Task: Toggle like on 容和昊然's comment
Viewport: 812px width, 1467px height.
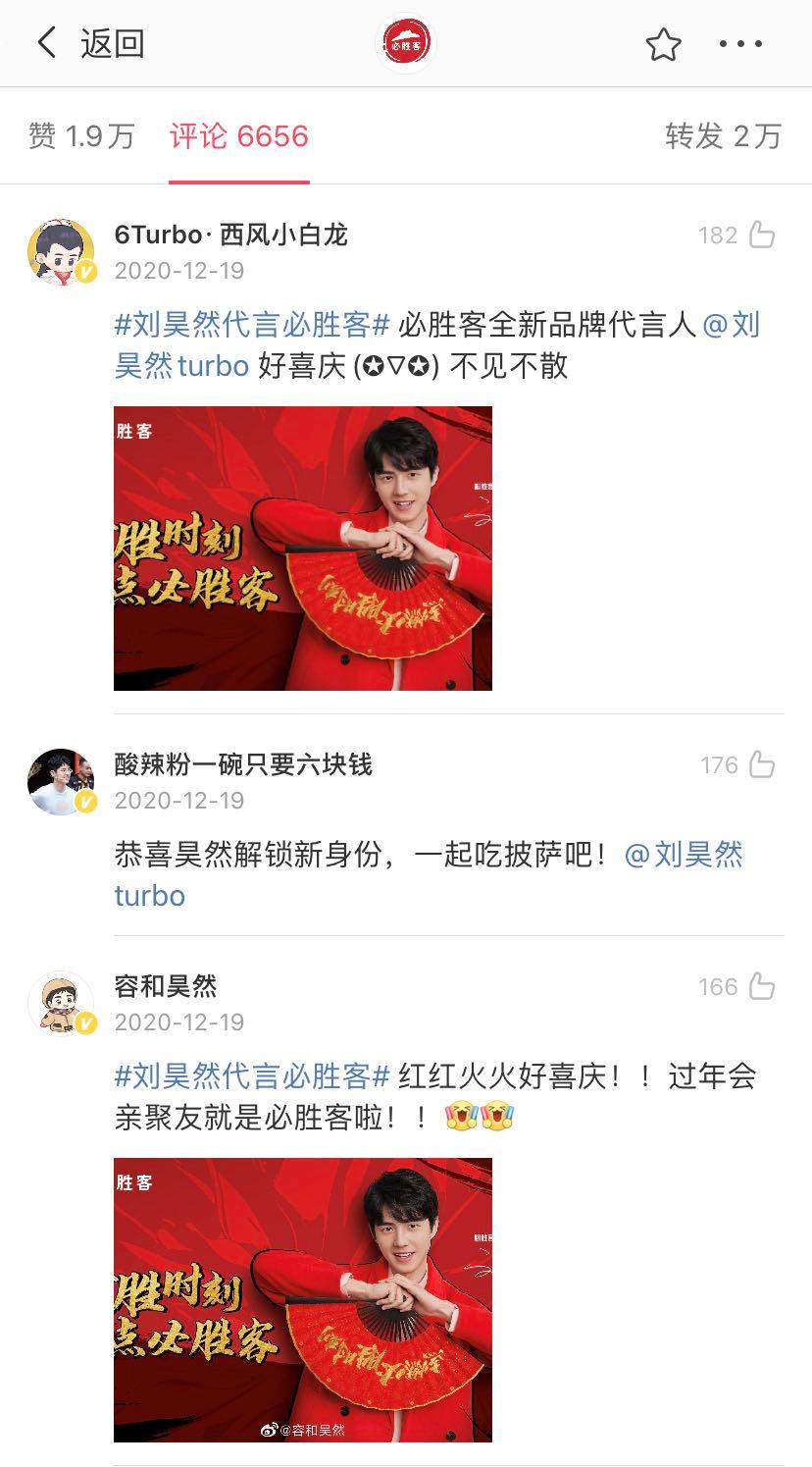Action: [x=760, y=986]
